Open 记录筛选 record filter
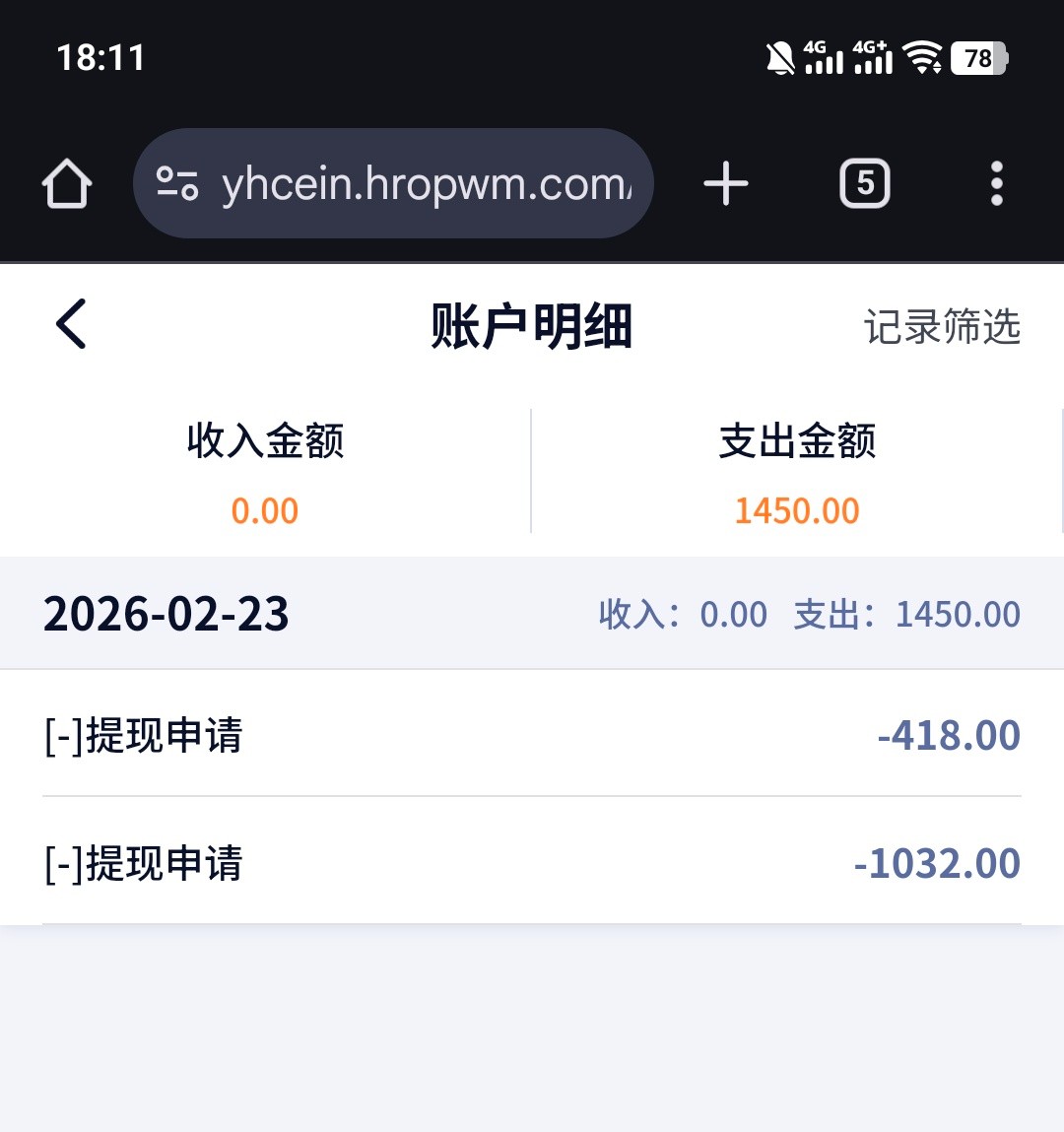Viewport: 1064px width, 1132px height. pyautogui.click(x=941, y=327)
